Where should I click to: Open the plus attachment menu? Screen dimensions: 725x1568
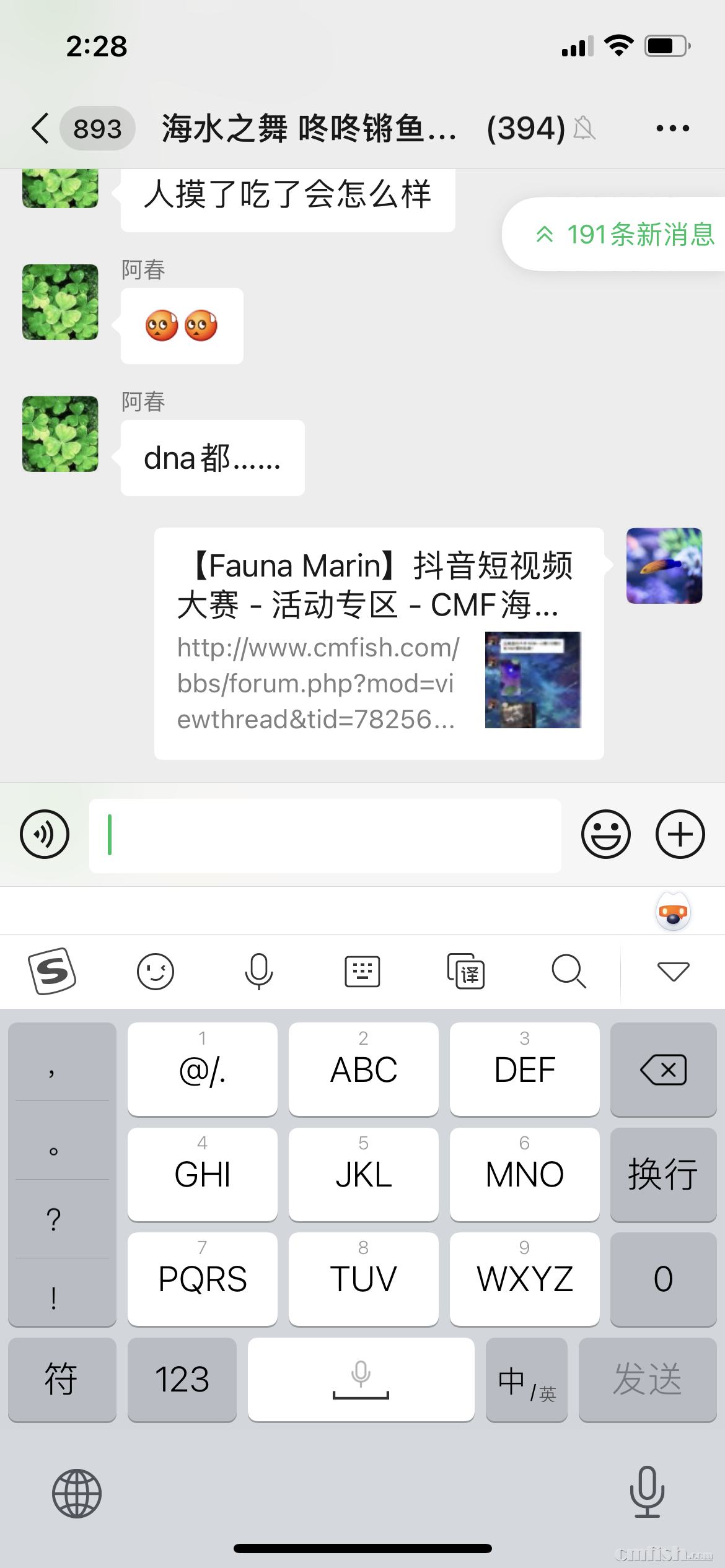[680, 834]
